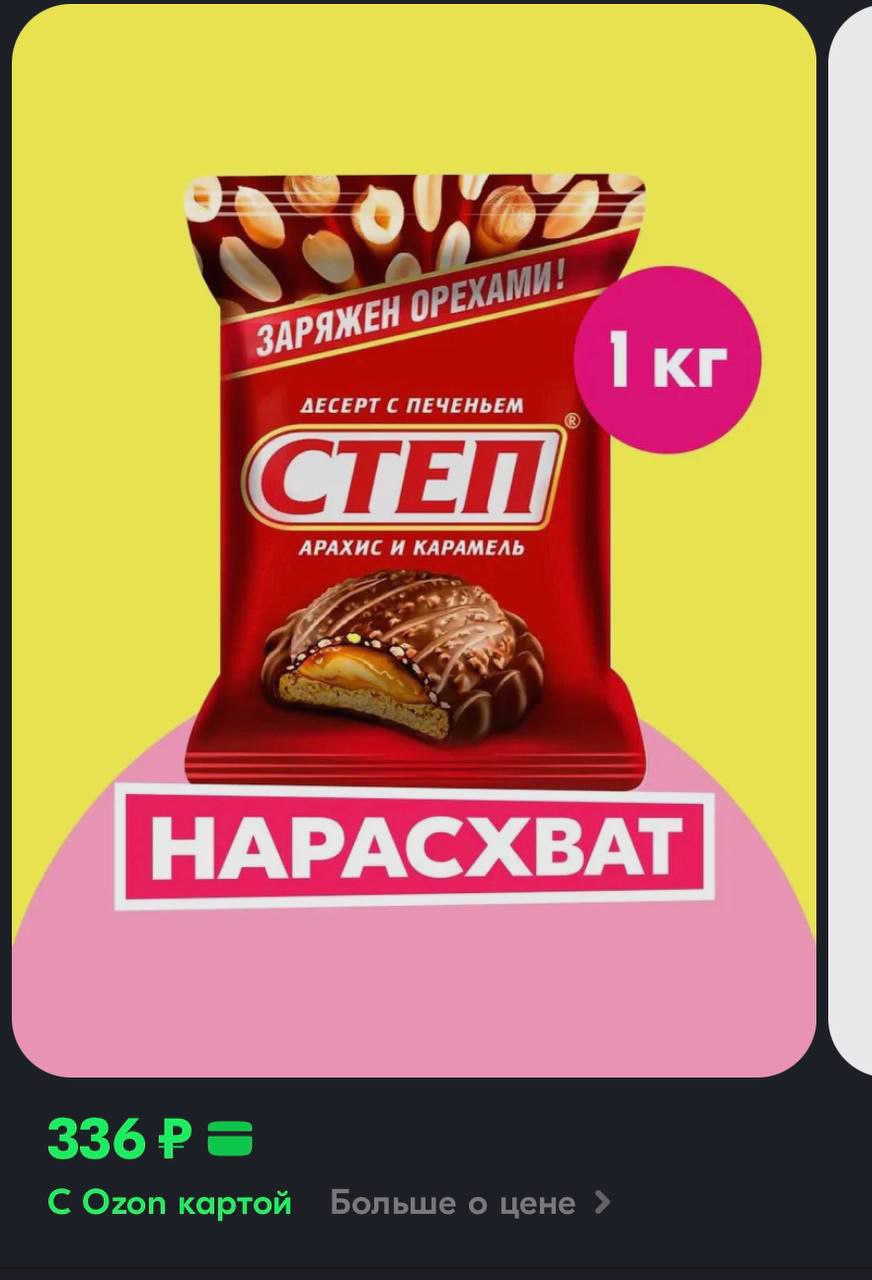The width and height of the screenshot is (872, 1280).
Task: Open the Больше о цене link
Action: (468, 1202)
